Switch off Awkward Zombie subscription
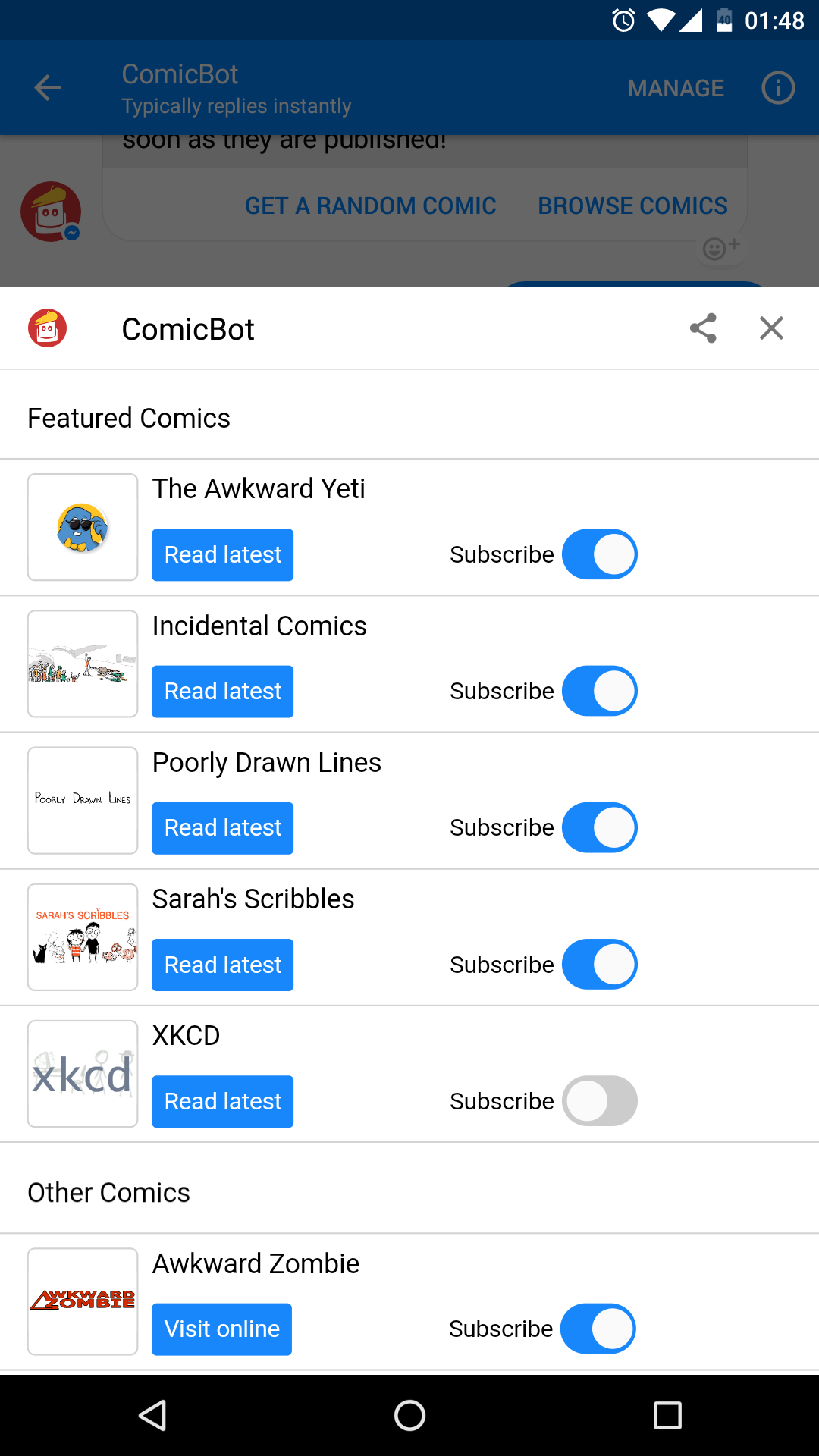Image resolution: width=819 pixels, height=1456 pixels. tap(598, 1329)
